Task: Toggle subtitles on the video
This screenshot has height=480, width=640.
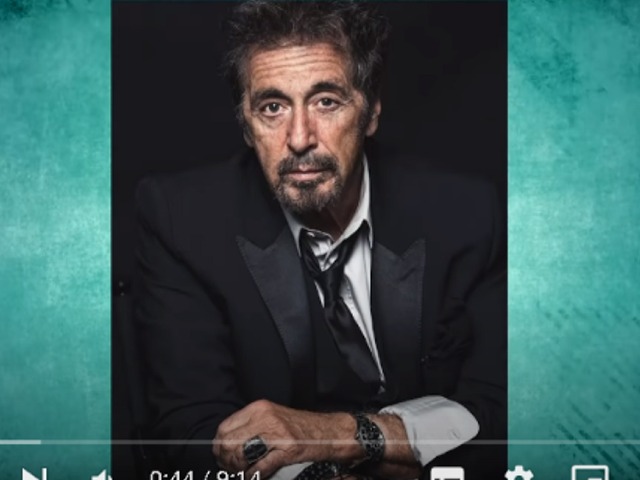Action: pos(447,475)
